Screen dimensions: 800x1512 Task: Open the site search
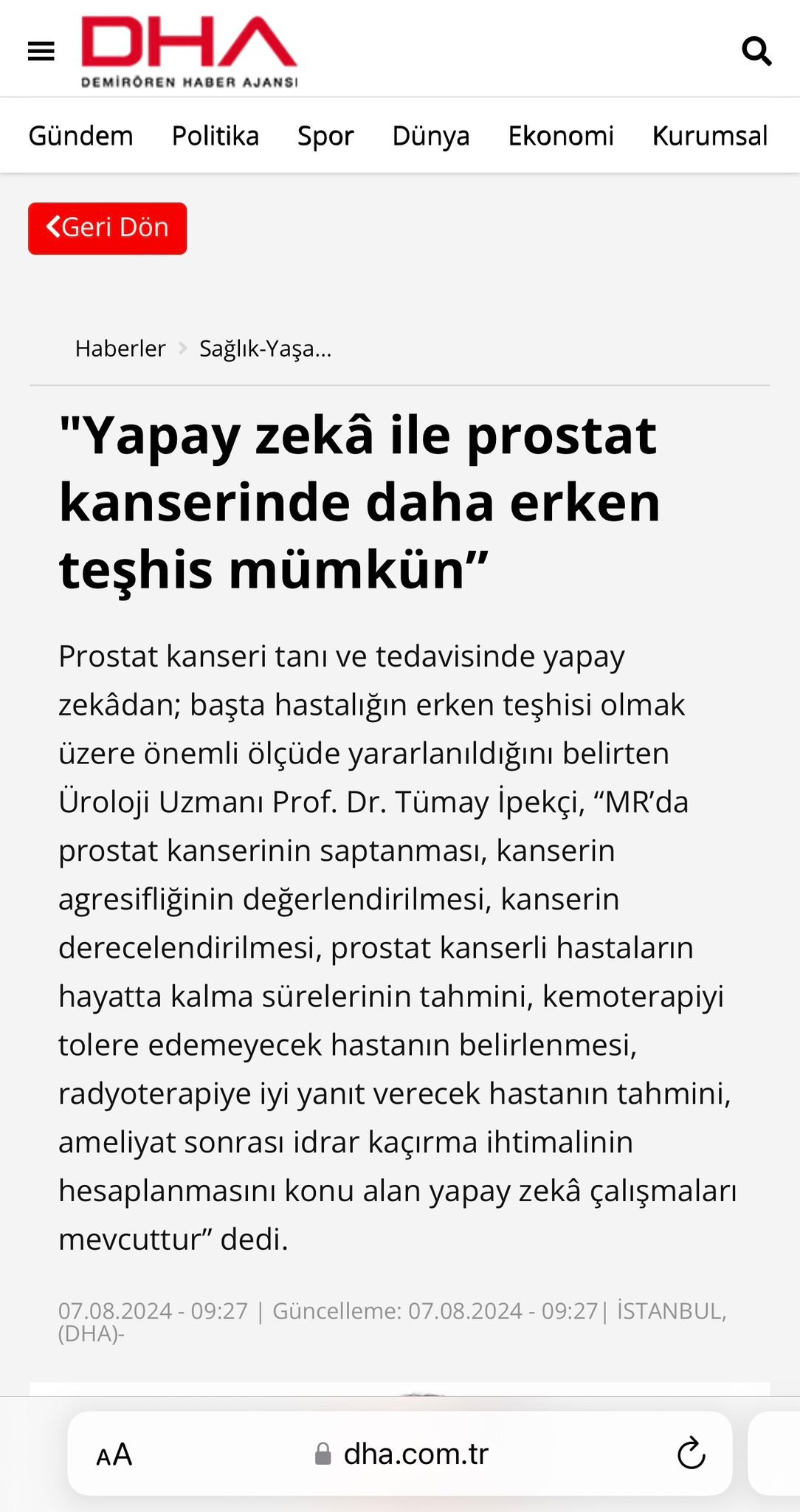[x=756, y=52]
